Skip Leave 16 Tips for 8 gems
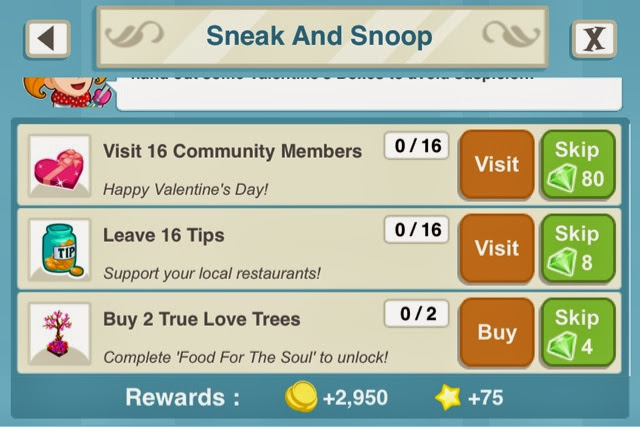The height and width of the screenshot is (427, 640). point(577,248)
